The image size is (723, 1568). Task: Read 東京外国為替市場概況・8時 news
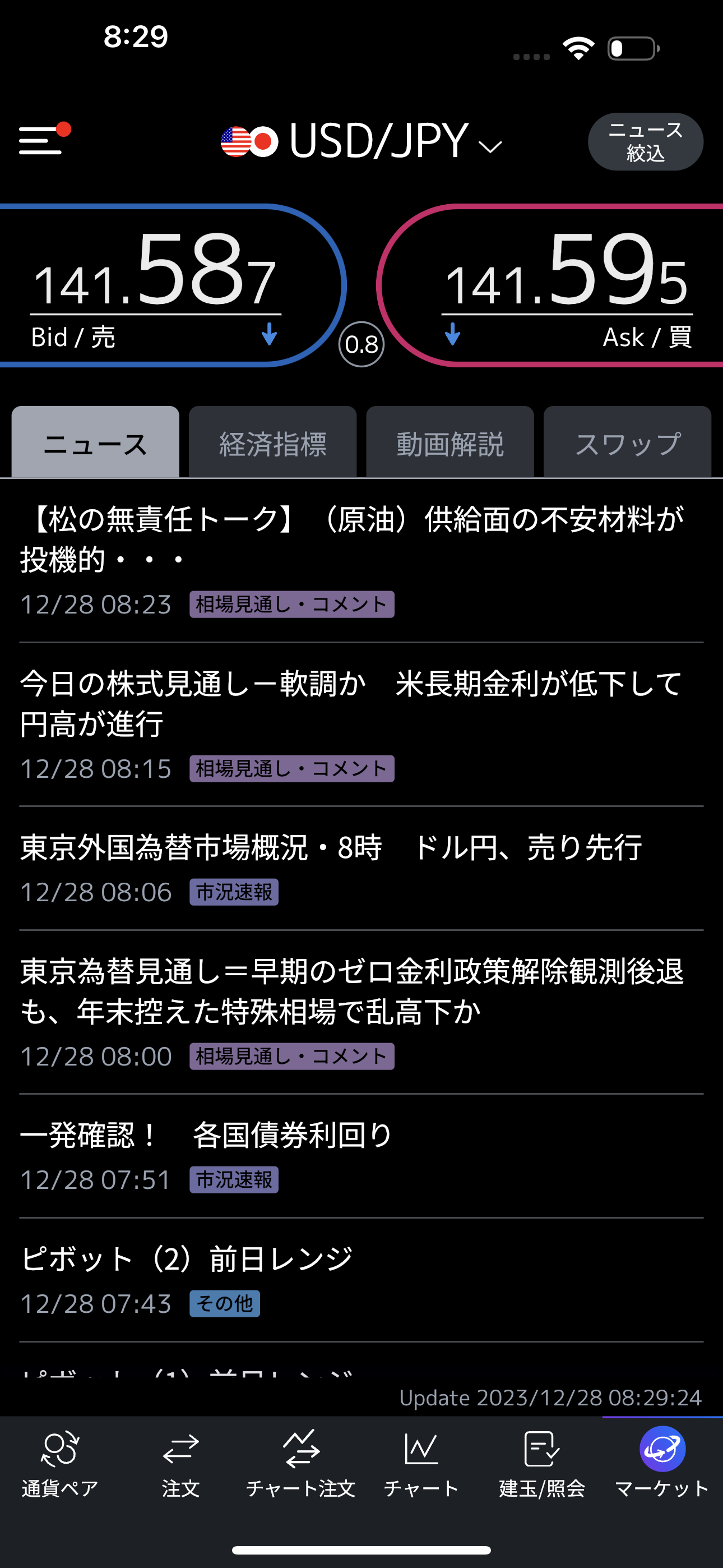click(x=361, y=869)
